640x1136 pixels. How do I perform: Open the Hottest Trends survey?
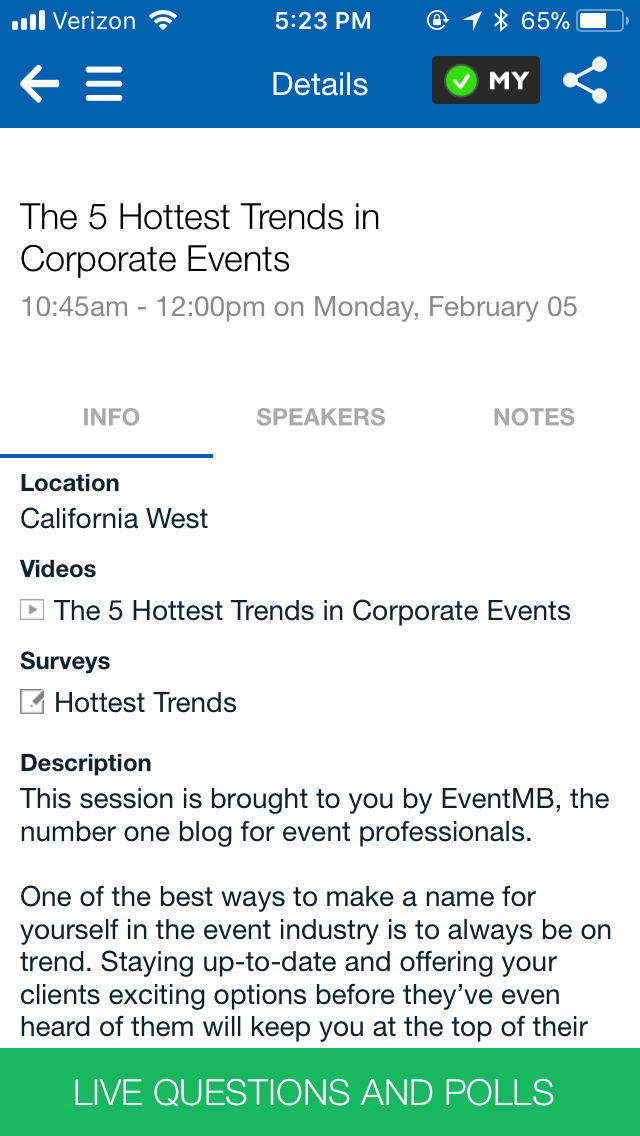click(x=145, y=703)
